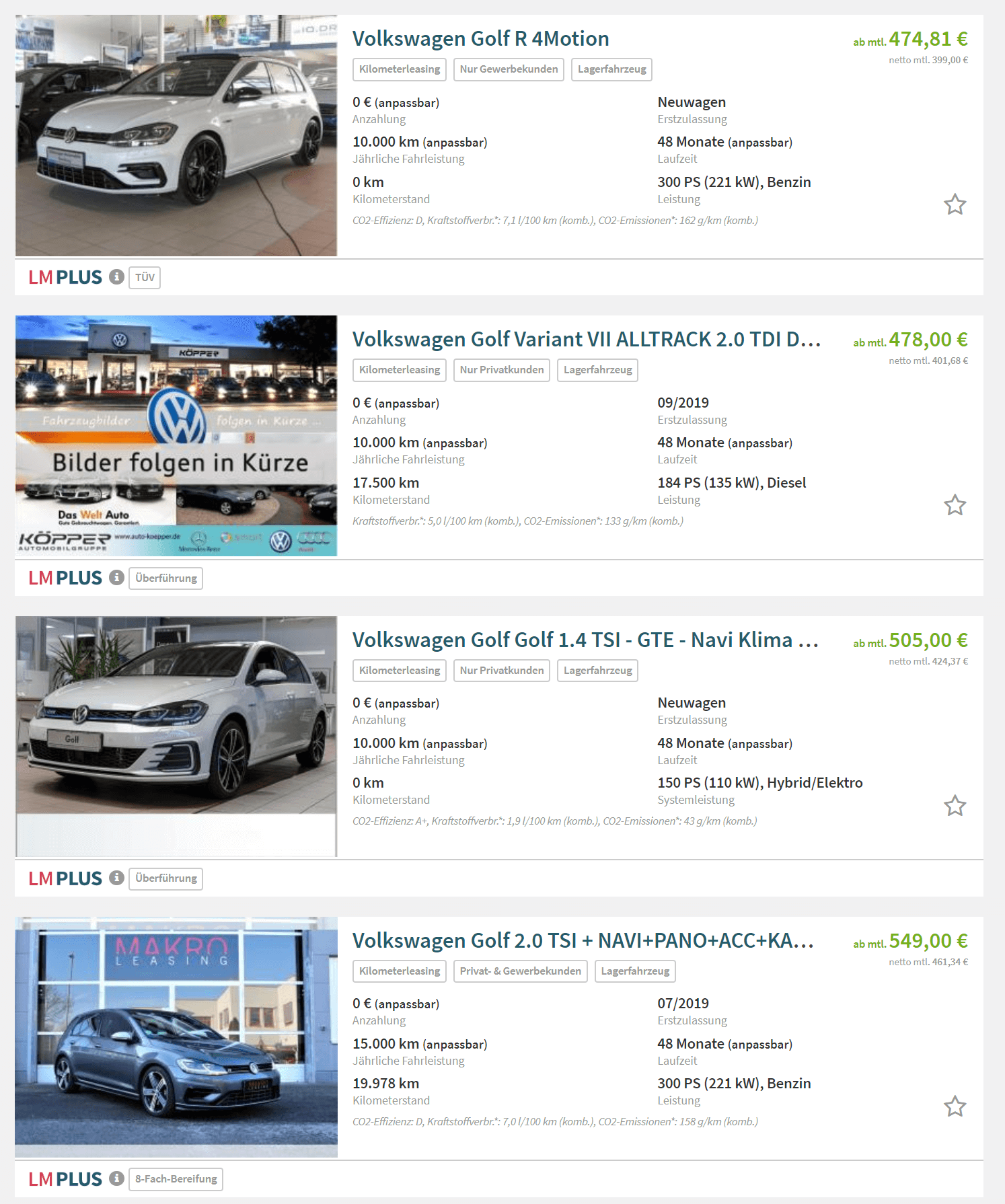Open the Golf Variant VII ALLTRACK listing
Viewport: 1005px width, 1204px height.
click(586, 340)
